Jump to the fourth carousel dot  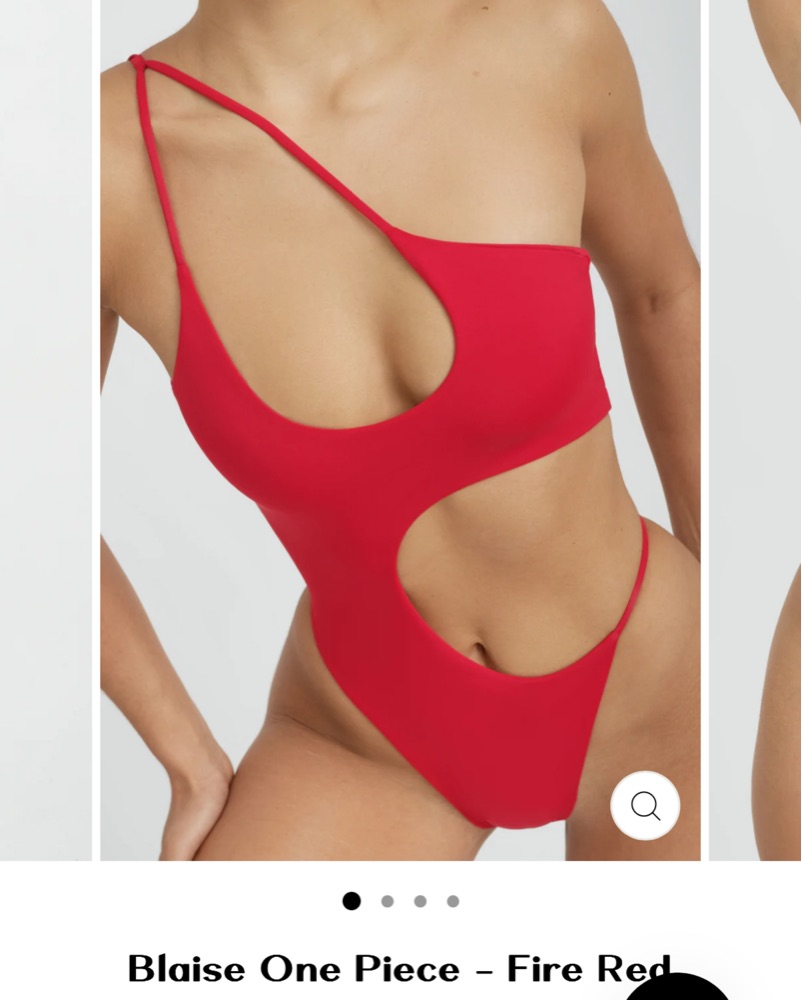[x=453, y=901]
